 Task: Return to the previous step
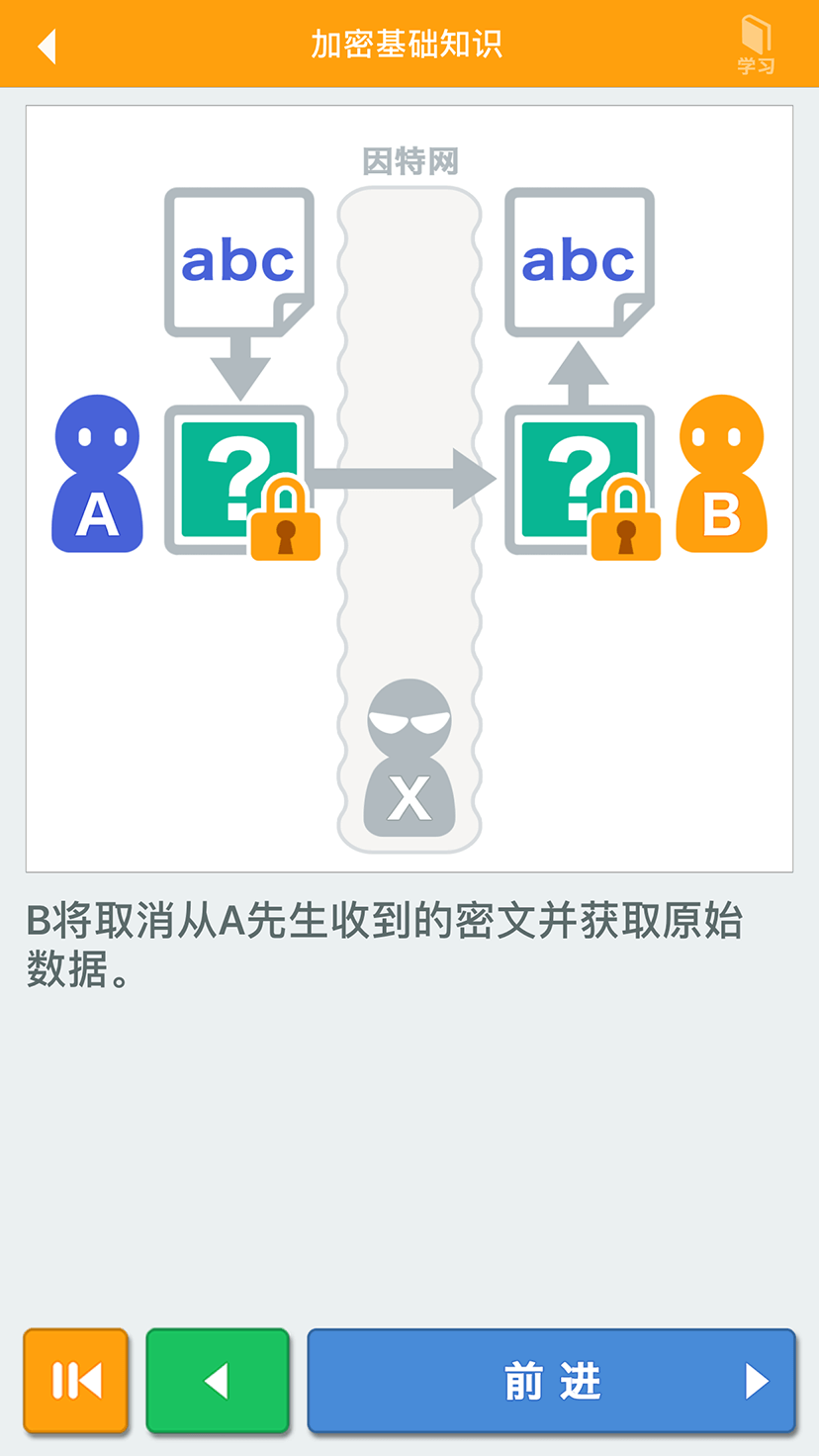click(218, 1381)
